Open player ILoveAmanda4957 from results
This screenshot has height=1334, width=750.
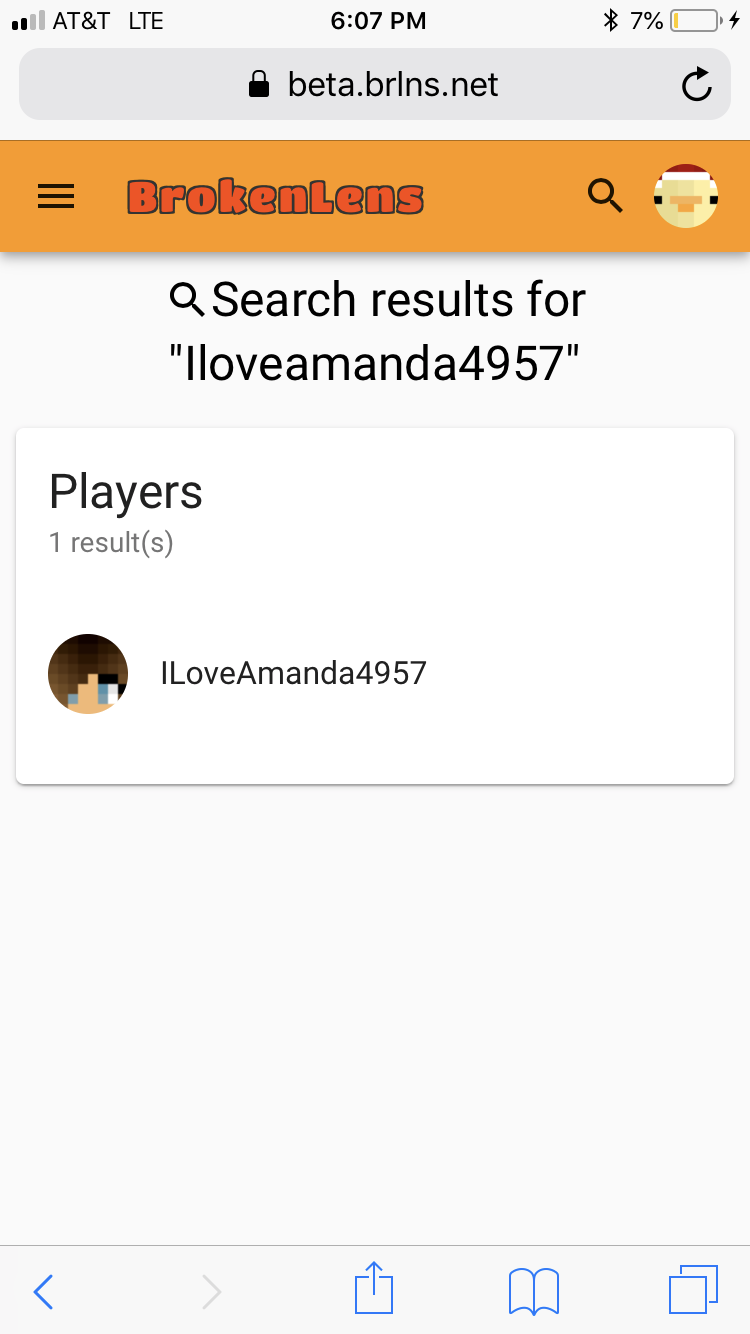pos(375,673)
